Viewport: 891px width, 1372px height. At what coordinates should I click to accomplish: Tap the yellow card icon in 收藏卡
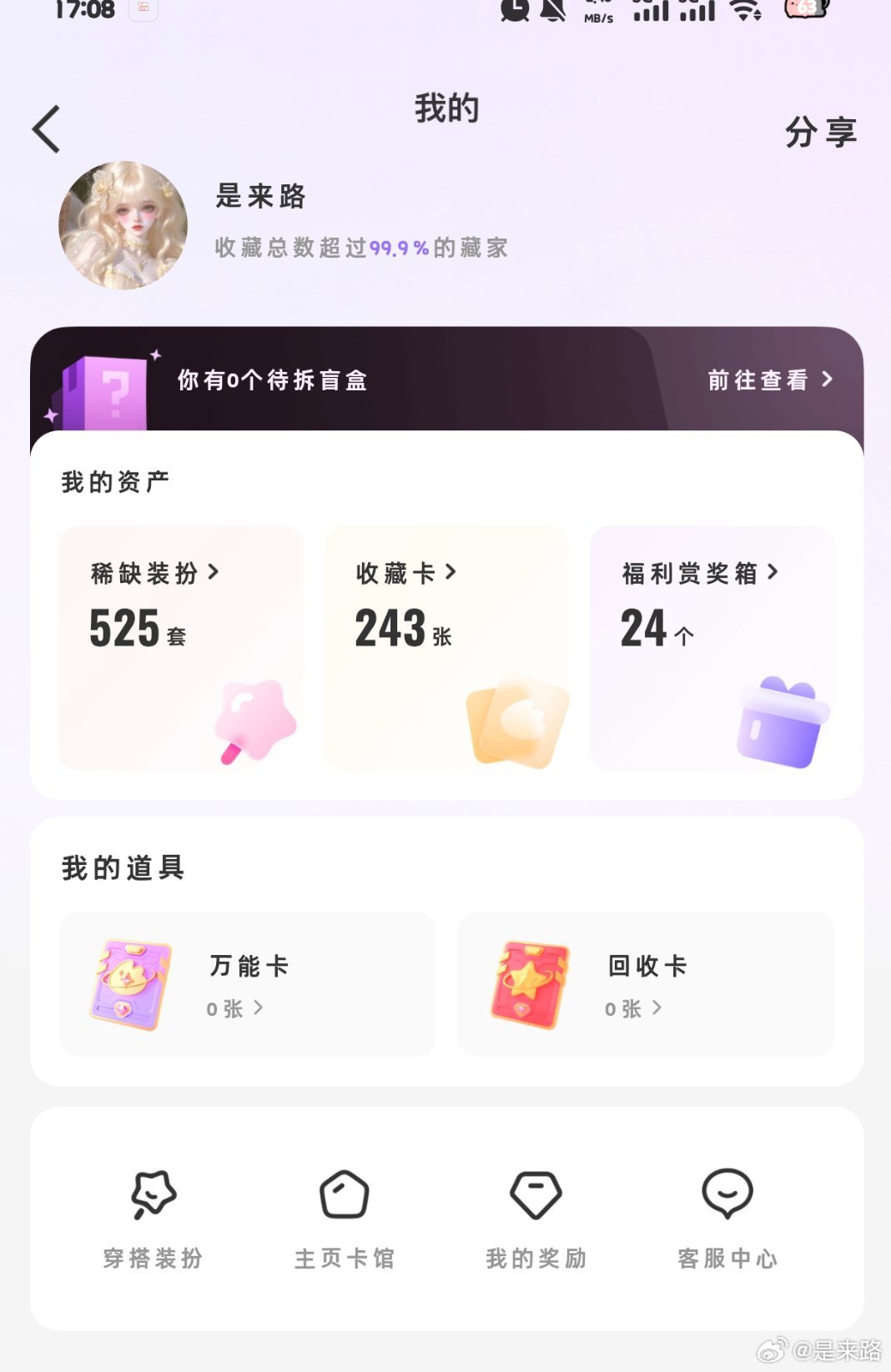517,719
